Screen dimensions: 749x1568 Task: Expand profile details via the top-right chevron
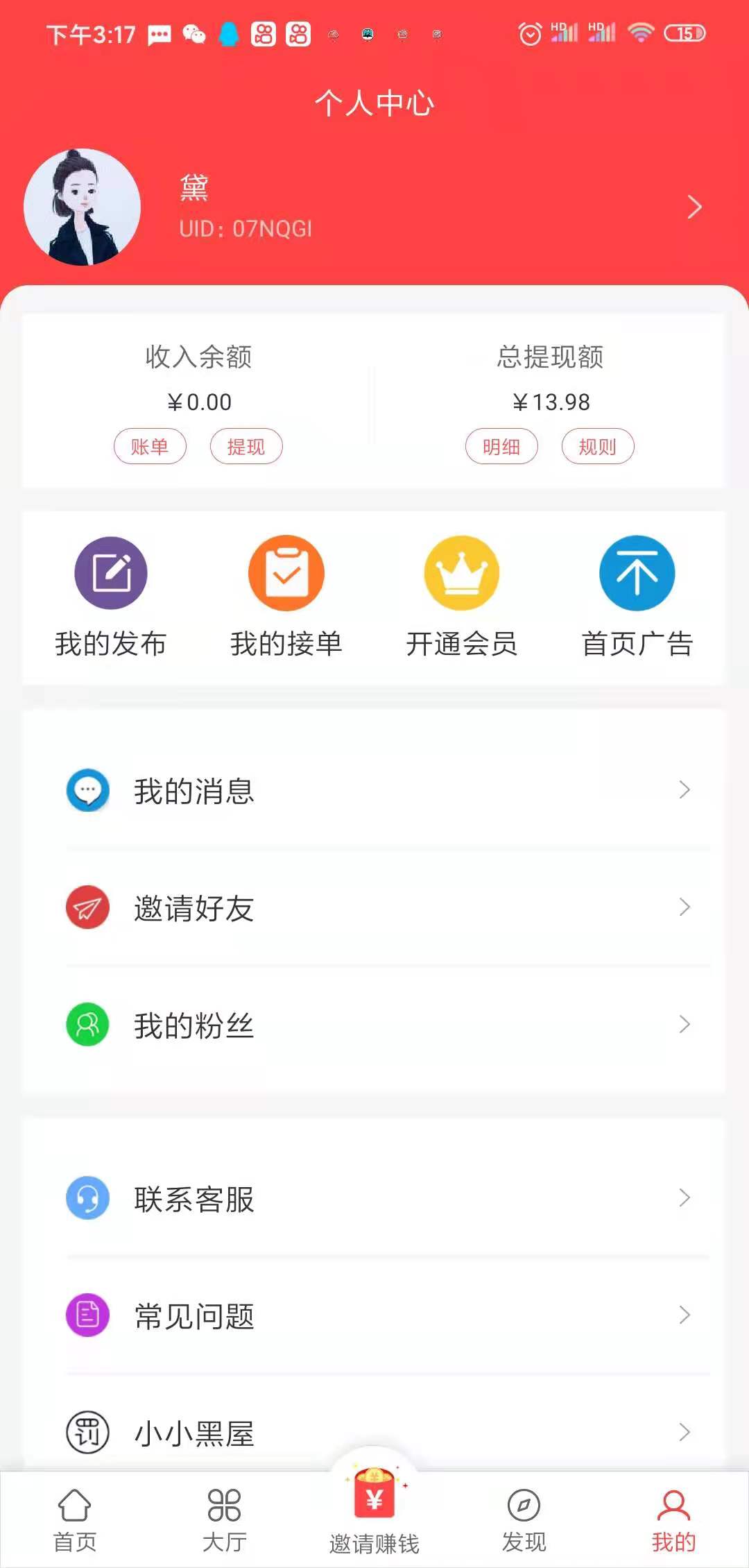(694, 206)
